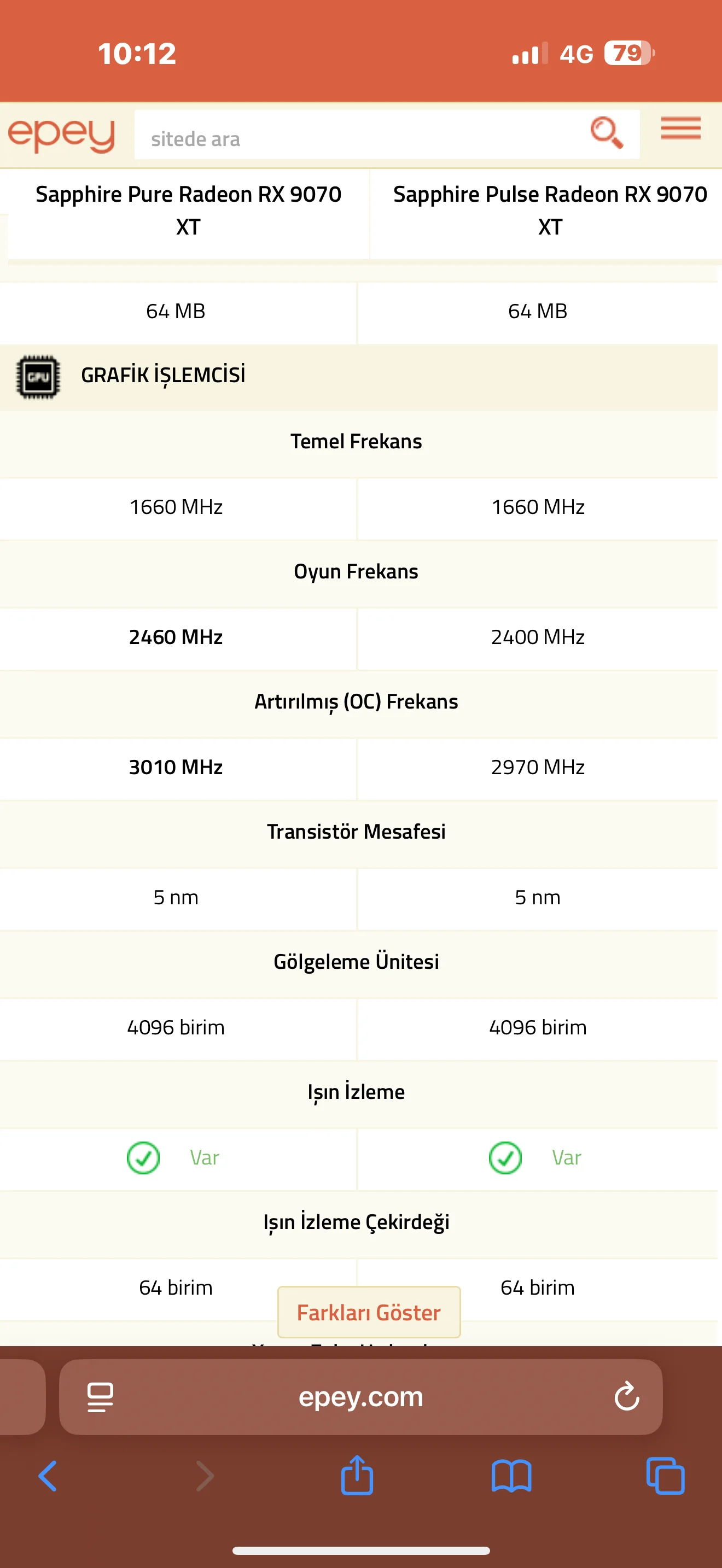Share this comparison page
This screenshot has width=722, height=1568.
coord(357,1476)
